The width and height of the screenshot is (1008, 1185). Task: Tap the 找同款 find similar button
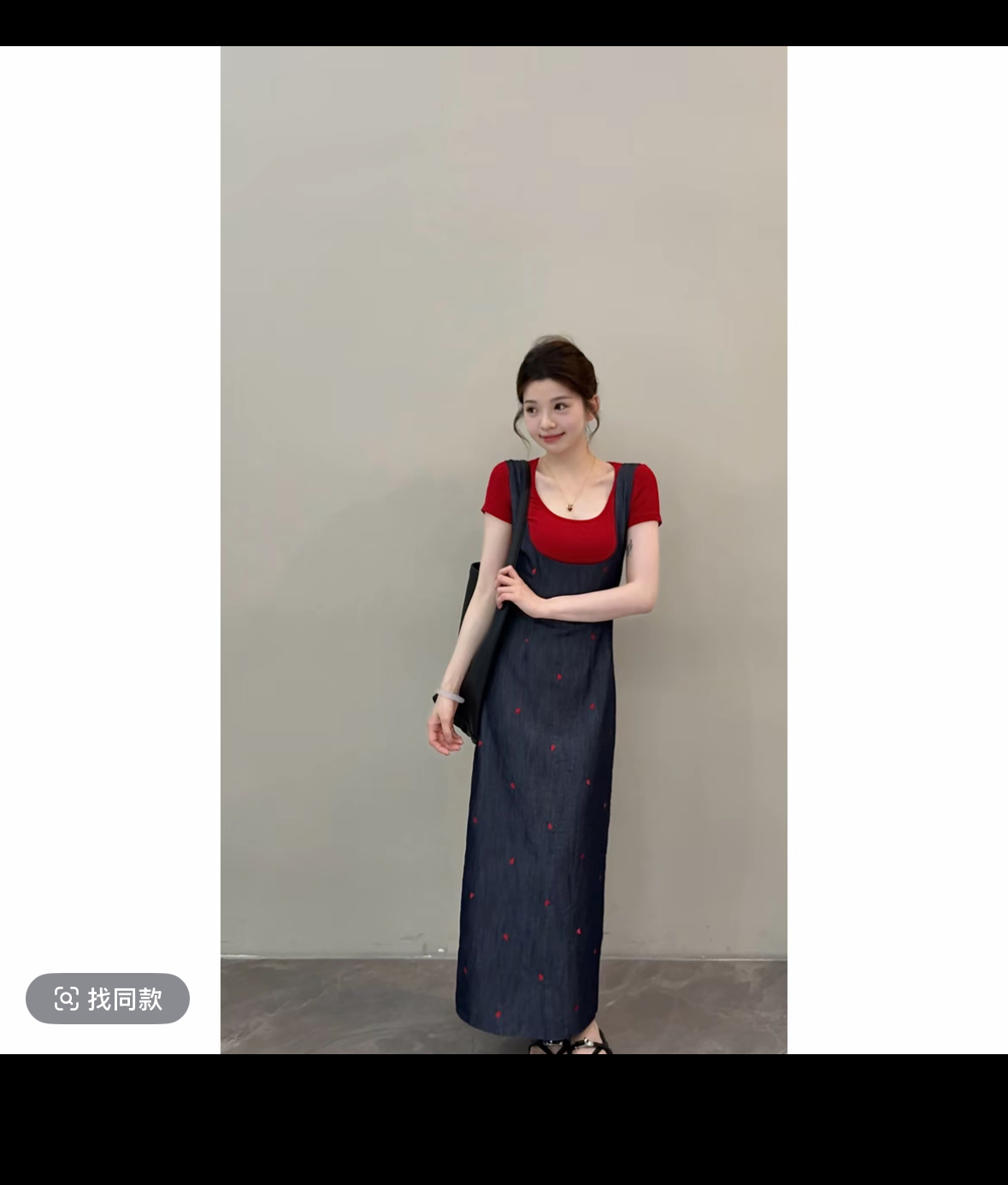(108, 998)
